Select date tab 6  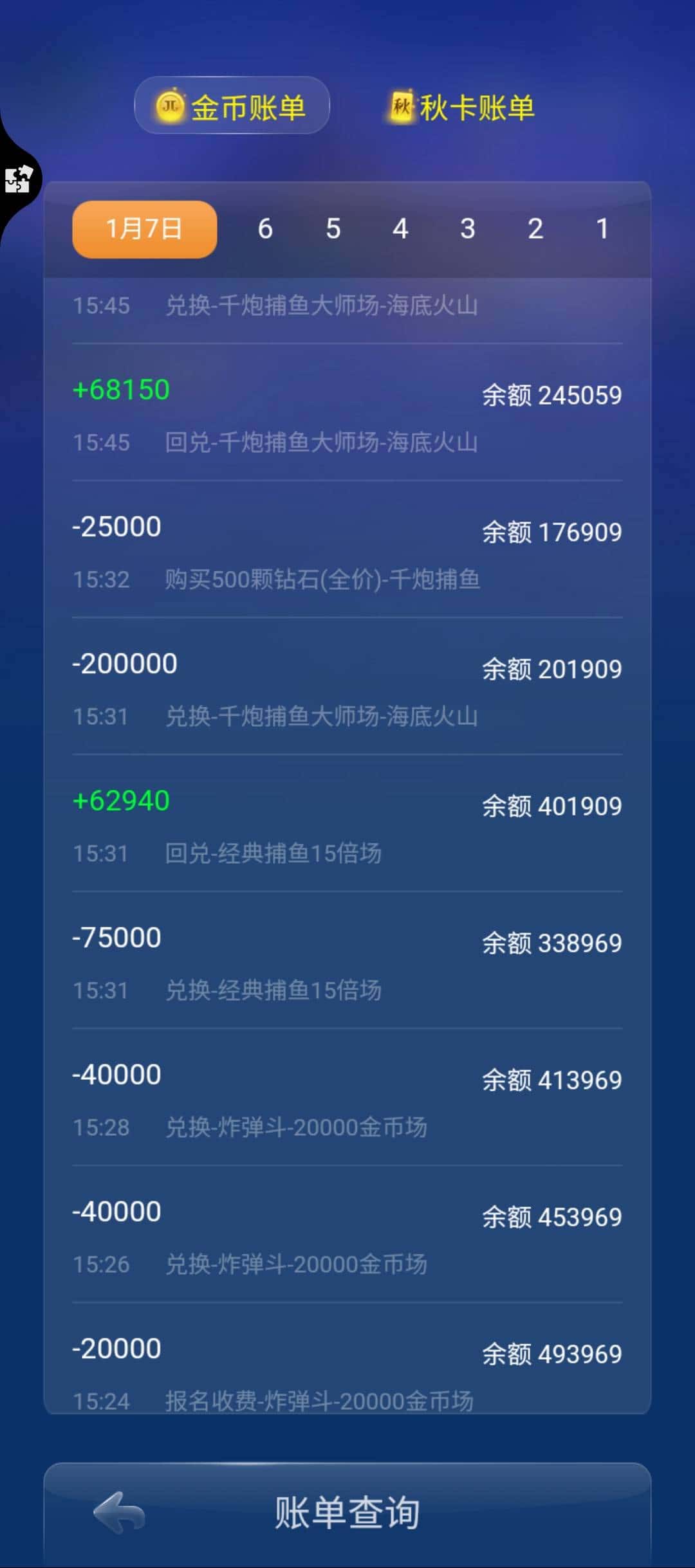pyautogui.click(x=265, y=229)
